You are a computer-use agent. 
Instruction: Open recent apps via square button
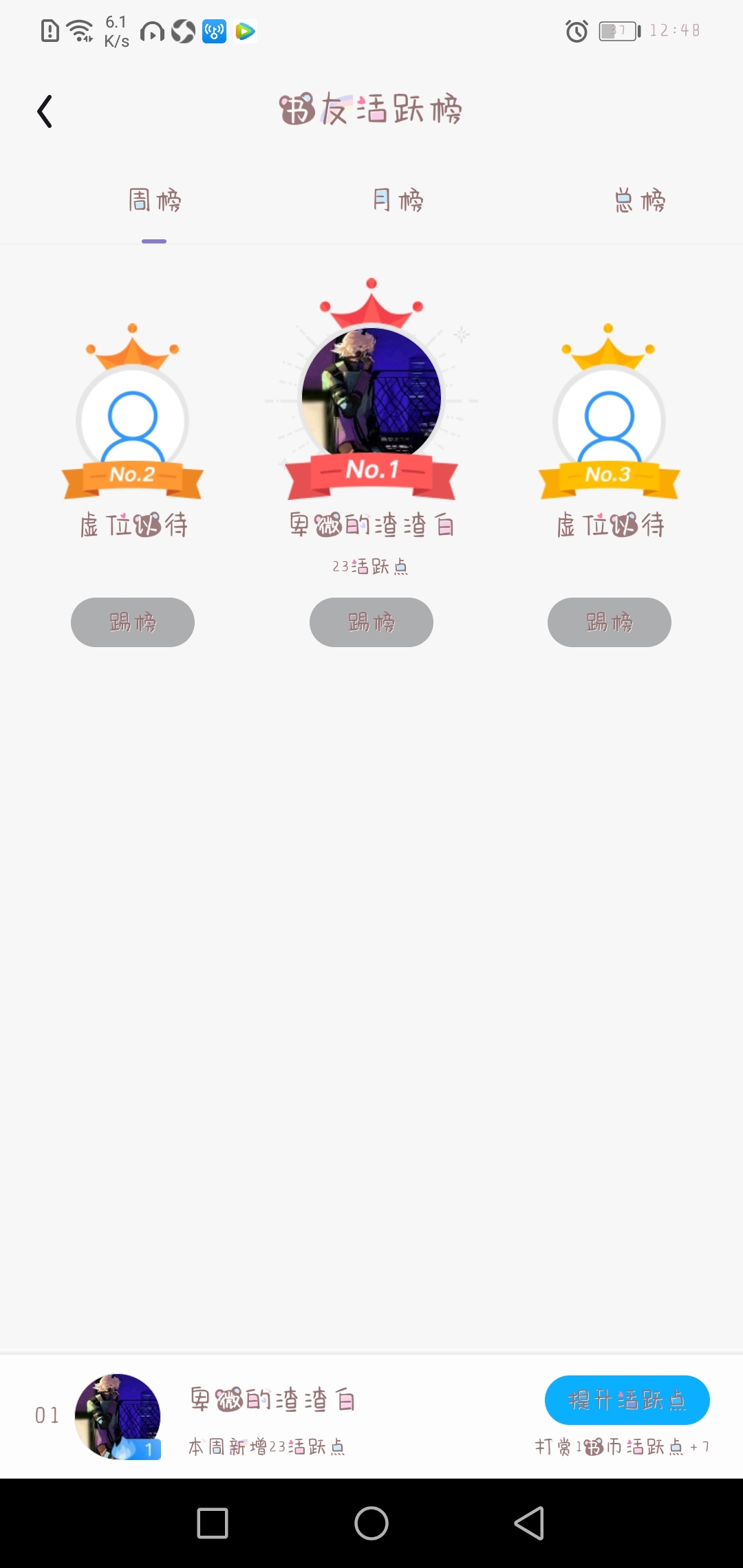(x=213, y=1523)
